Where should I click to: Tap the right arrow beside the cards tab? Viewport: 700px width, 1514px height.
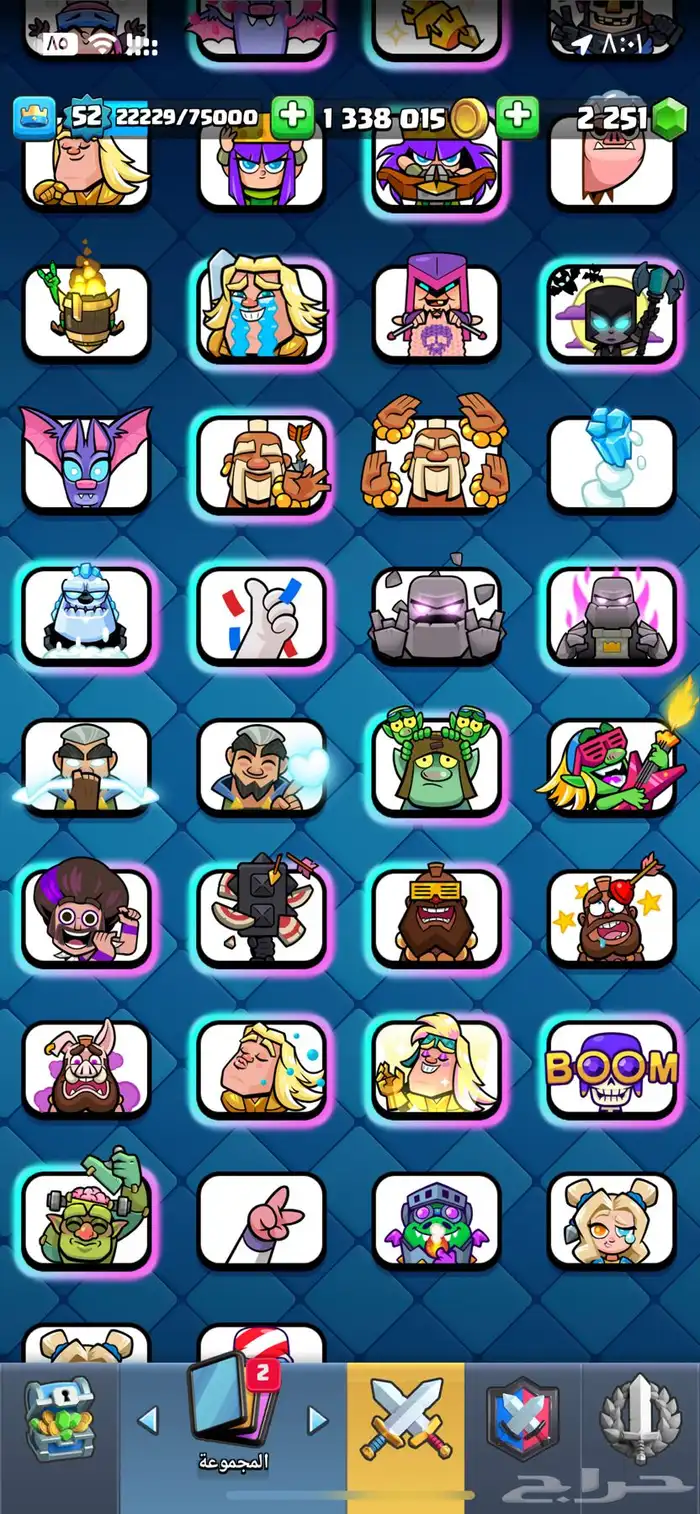(x=317, y=1419)
